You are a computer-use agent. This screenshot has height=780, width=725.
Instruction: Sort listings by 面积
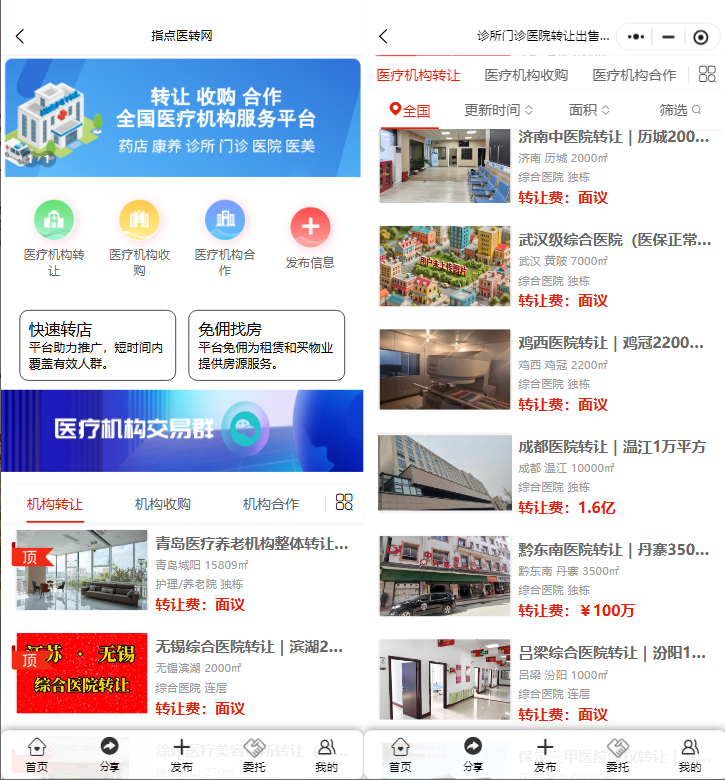(x=589, y=110)
